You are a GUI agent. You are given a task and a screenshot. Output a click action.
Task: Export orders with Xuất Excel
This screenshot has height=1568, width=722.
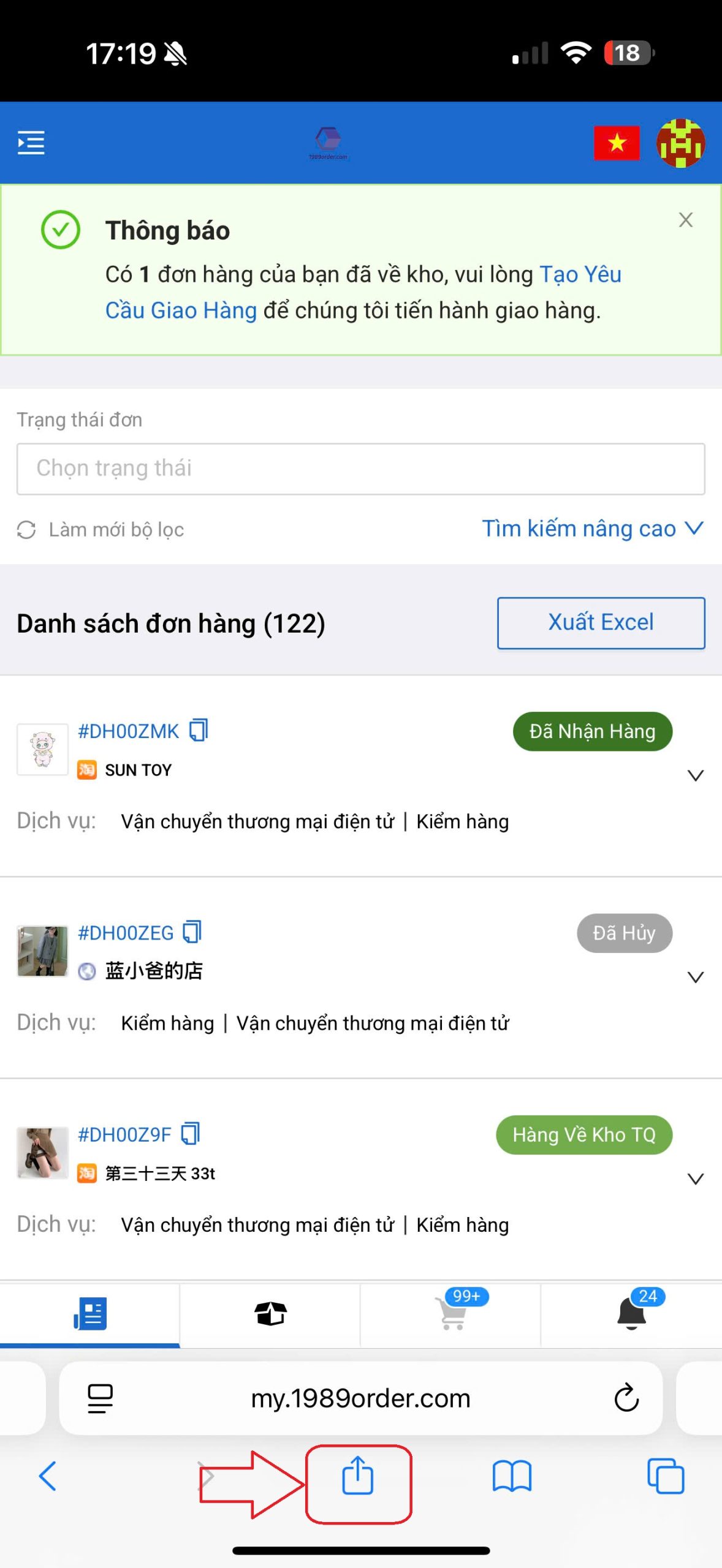(x=601, y=622)
